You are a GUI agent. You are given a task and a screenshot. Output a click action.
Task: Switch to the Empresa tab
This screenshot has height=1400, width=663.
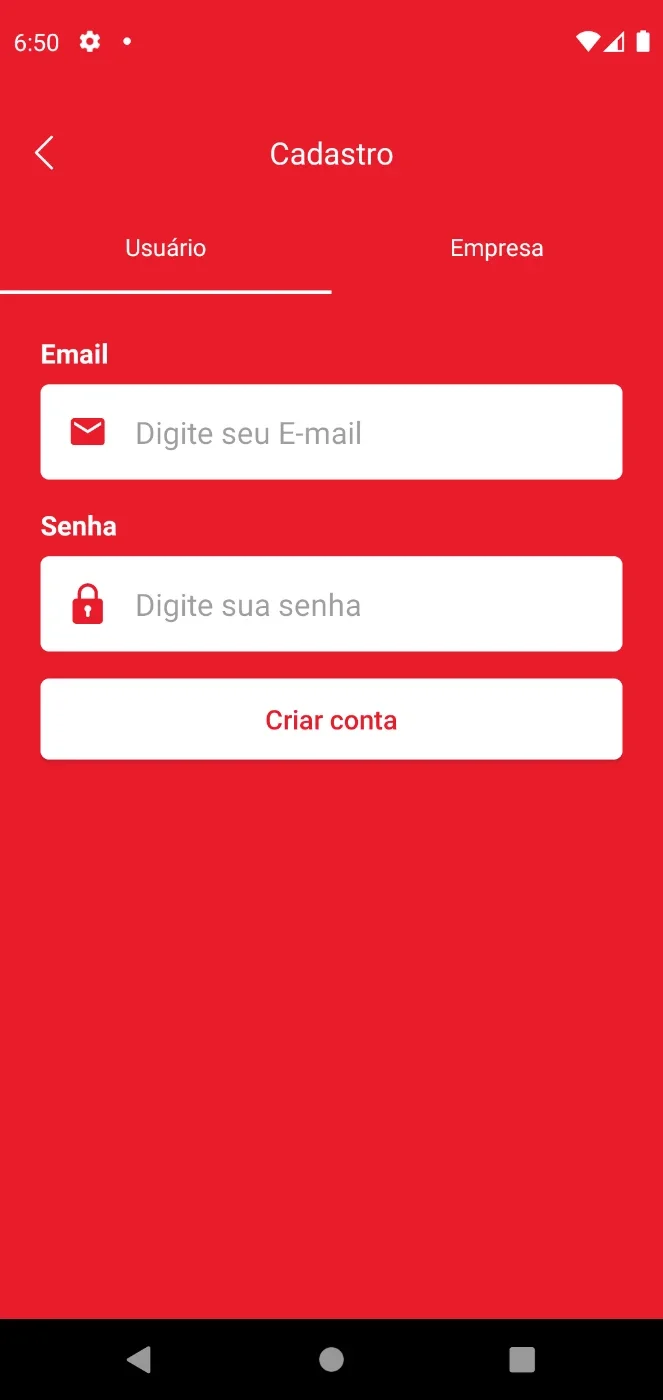pyautogui.click(x=497, y=248)
